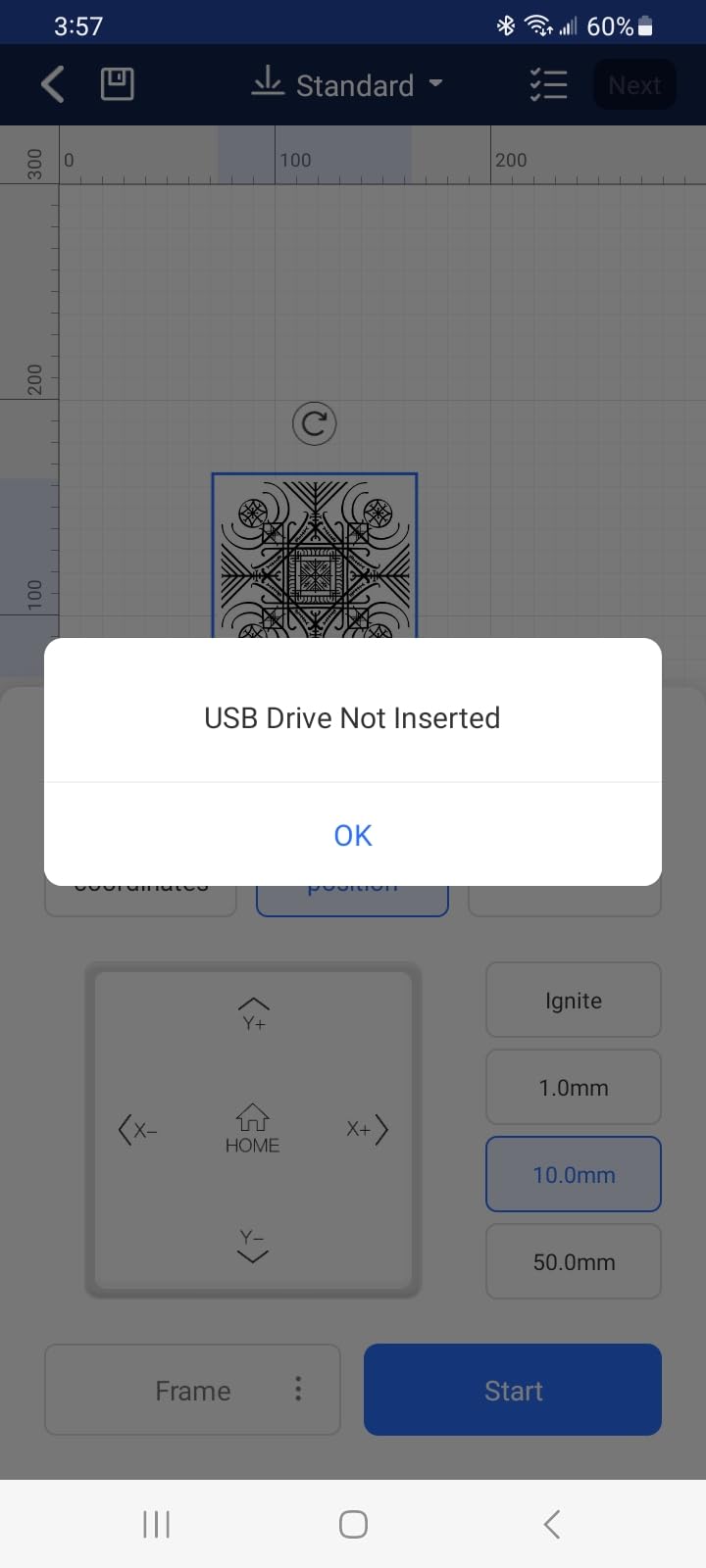This screenshot has width=706, height=1568.
Task: Start the engraving job
Action: 513,1390
